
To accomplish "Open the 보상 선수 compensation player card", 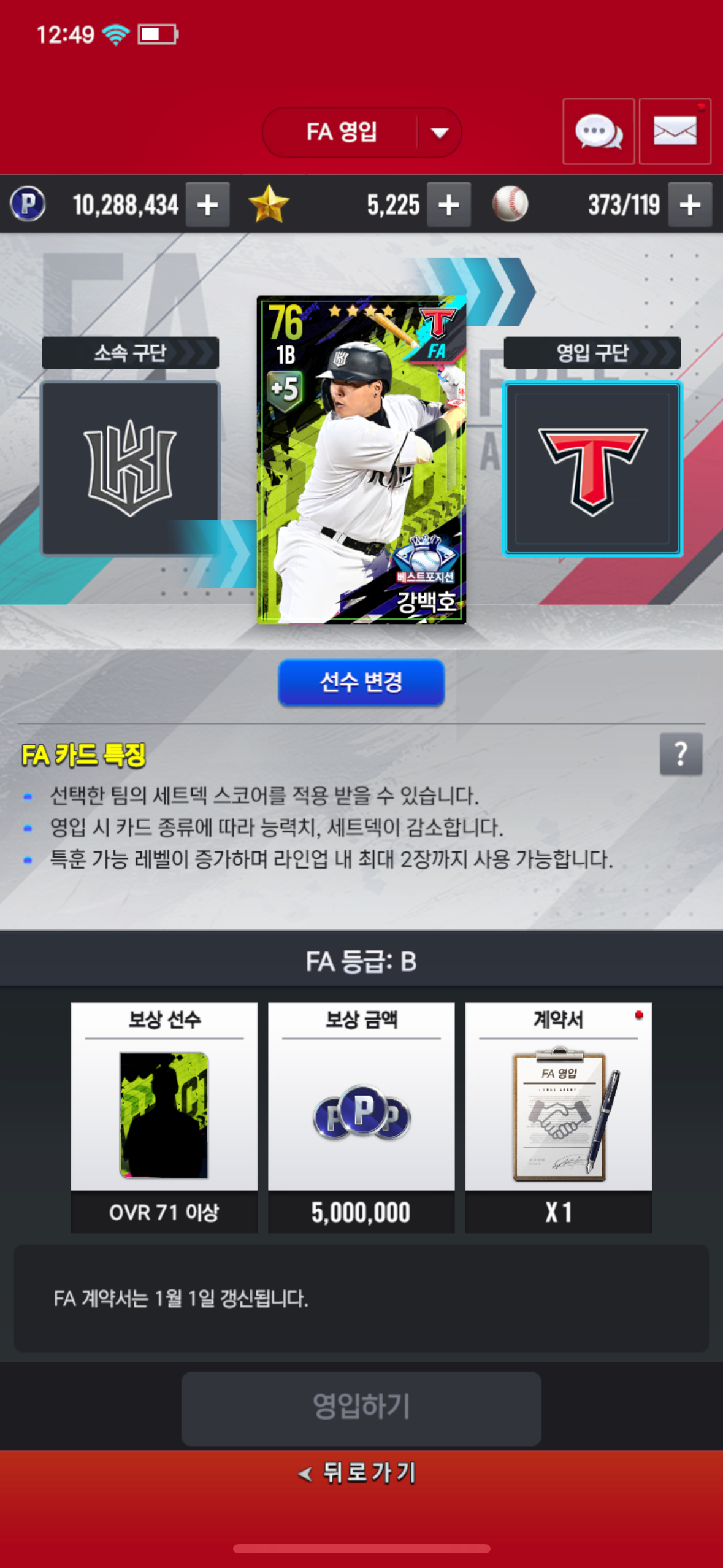I will (164, 1117).
